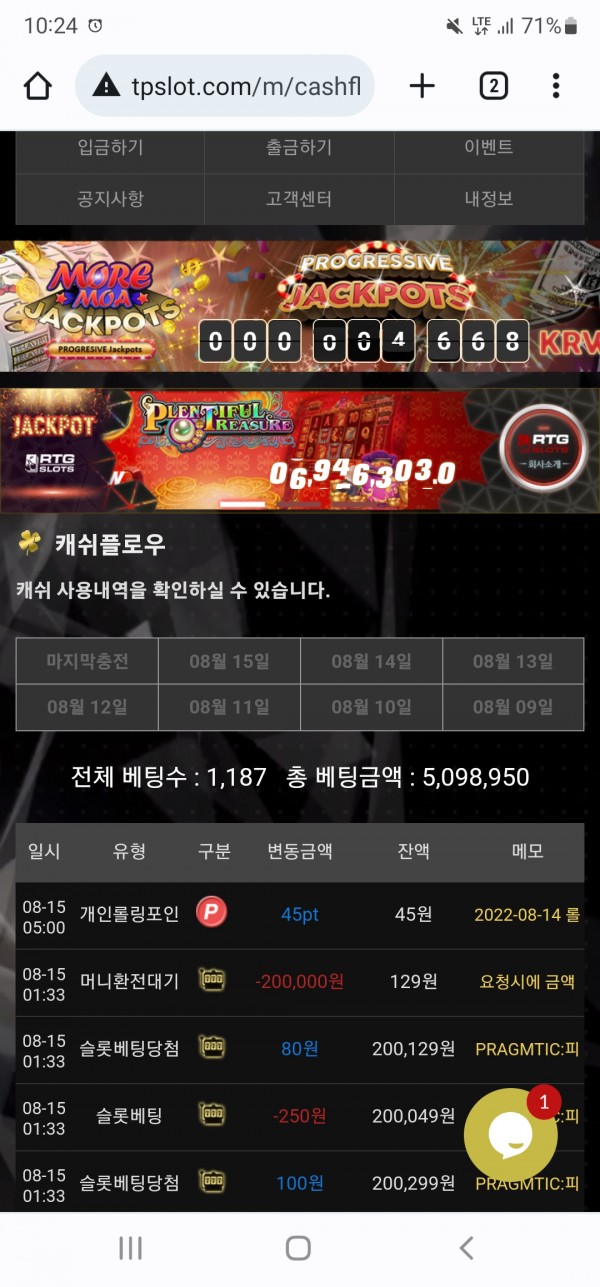Viewport: 600px width, 1287px height.
Task: Show cash history for 08월 15일
Action: (x=229, y=661)
